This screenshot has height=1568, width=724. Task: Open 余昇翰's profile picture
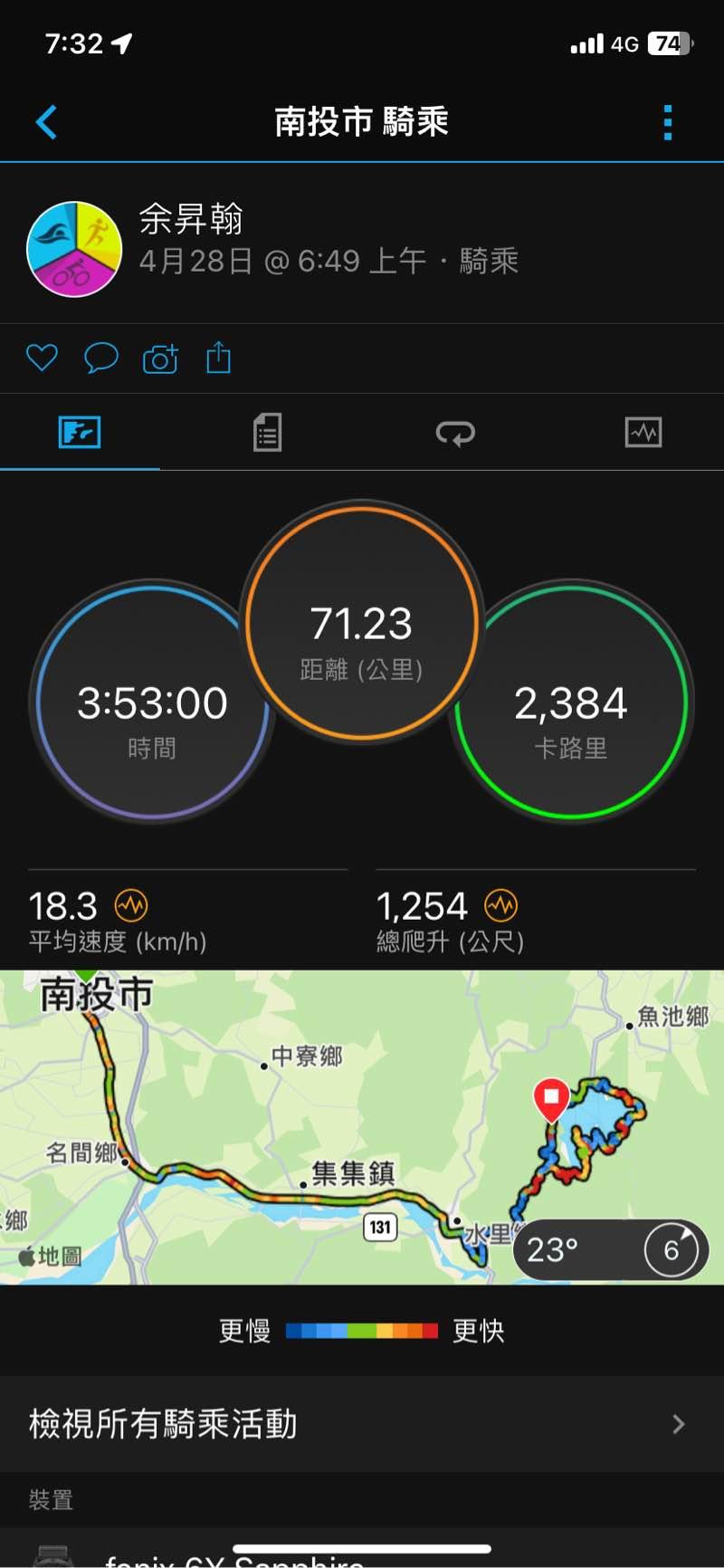(x=74, y=249)
